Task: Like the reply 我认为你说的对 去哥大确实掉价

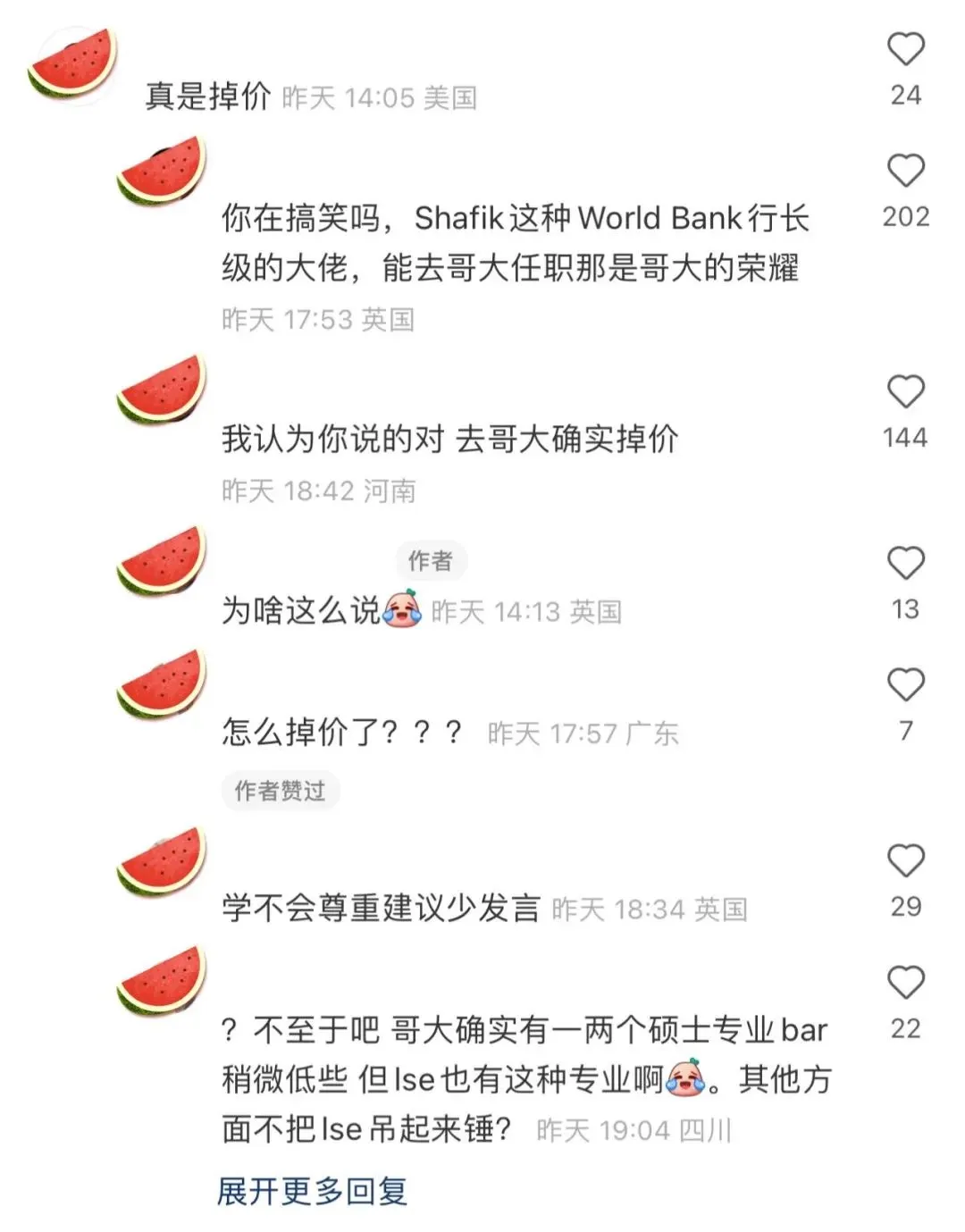Action: (x=905, y=391)
